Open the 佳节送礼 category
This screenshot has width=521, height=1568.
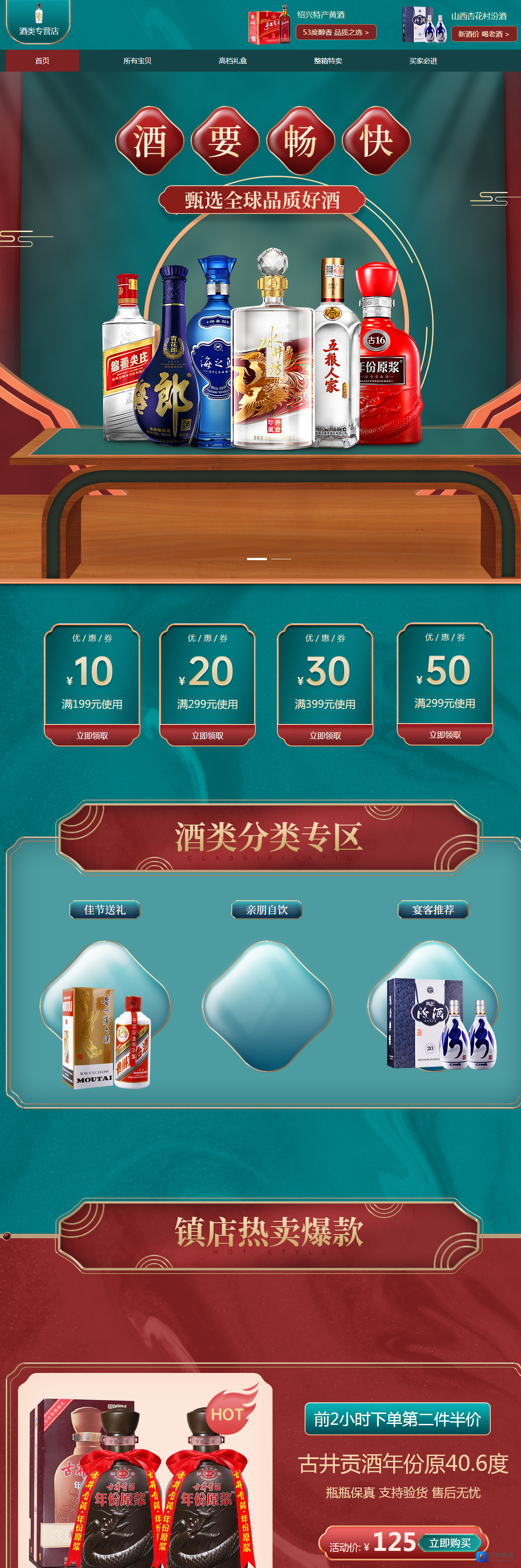(104, 909)
